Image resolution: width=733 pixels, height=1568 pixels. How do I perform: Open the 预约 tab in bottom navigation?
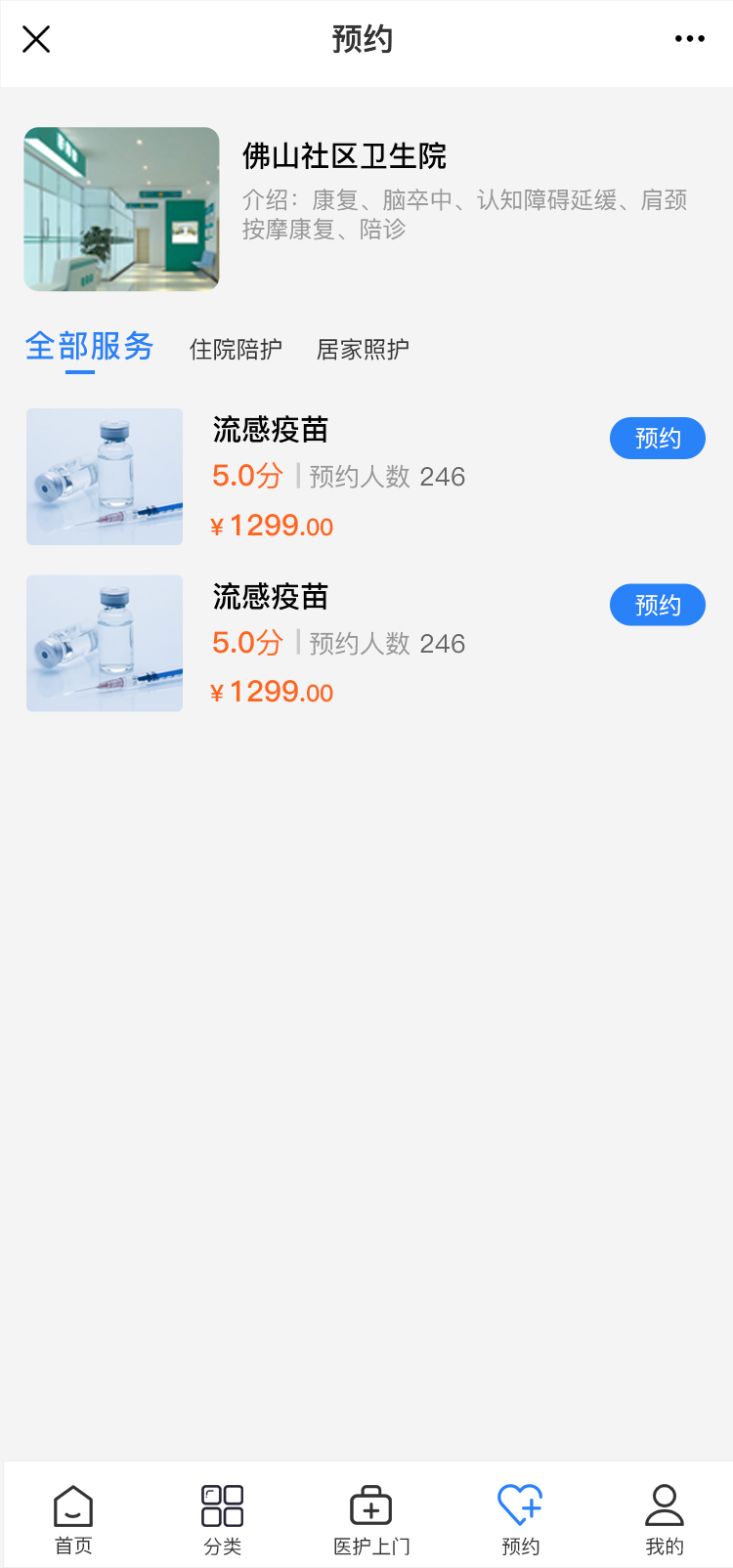[520, 1519]
